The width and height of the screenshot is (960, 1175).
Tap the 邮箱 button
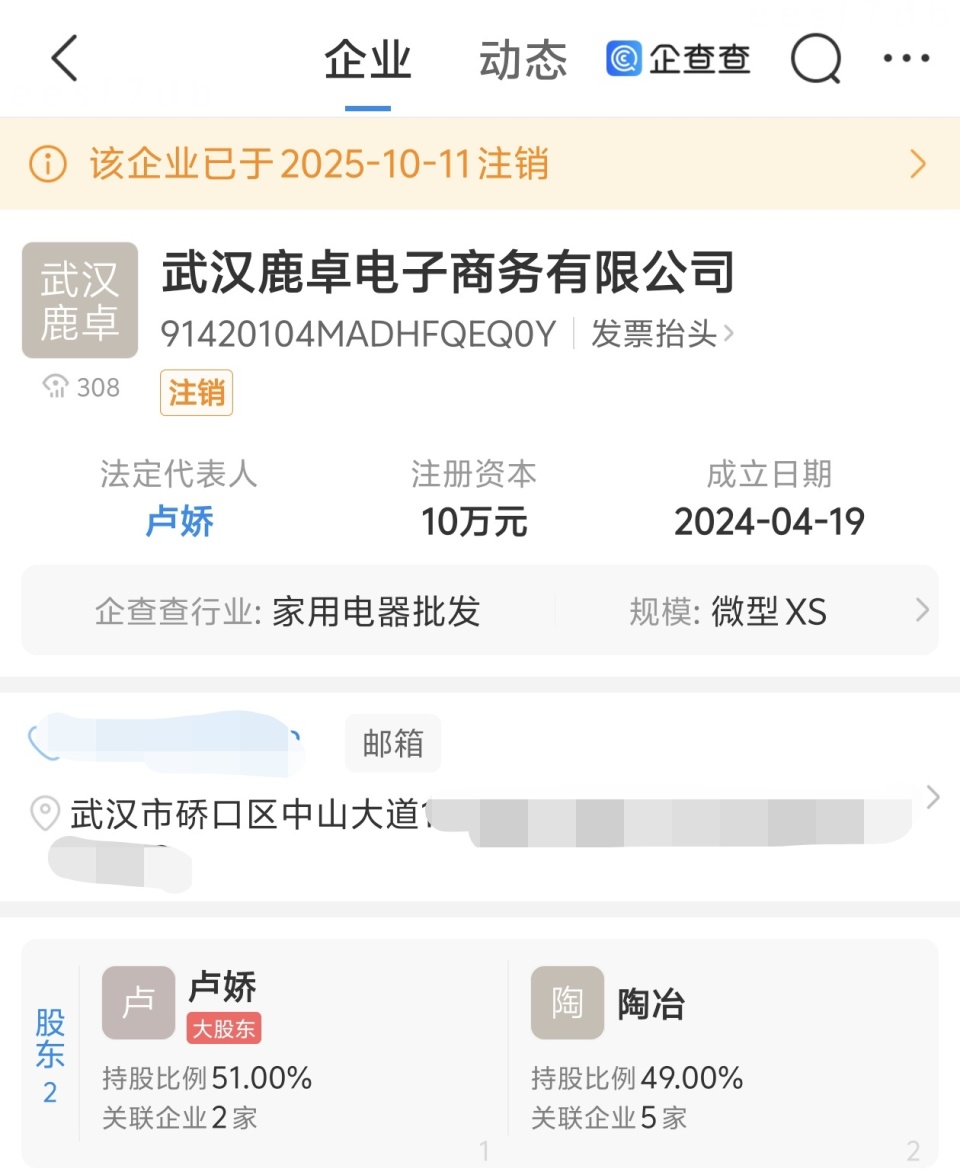pos(392,743)
